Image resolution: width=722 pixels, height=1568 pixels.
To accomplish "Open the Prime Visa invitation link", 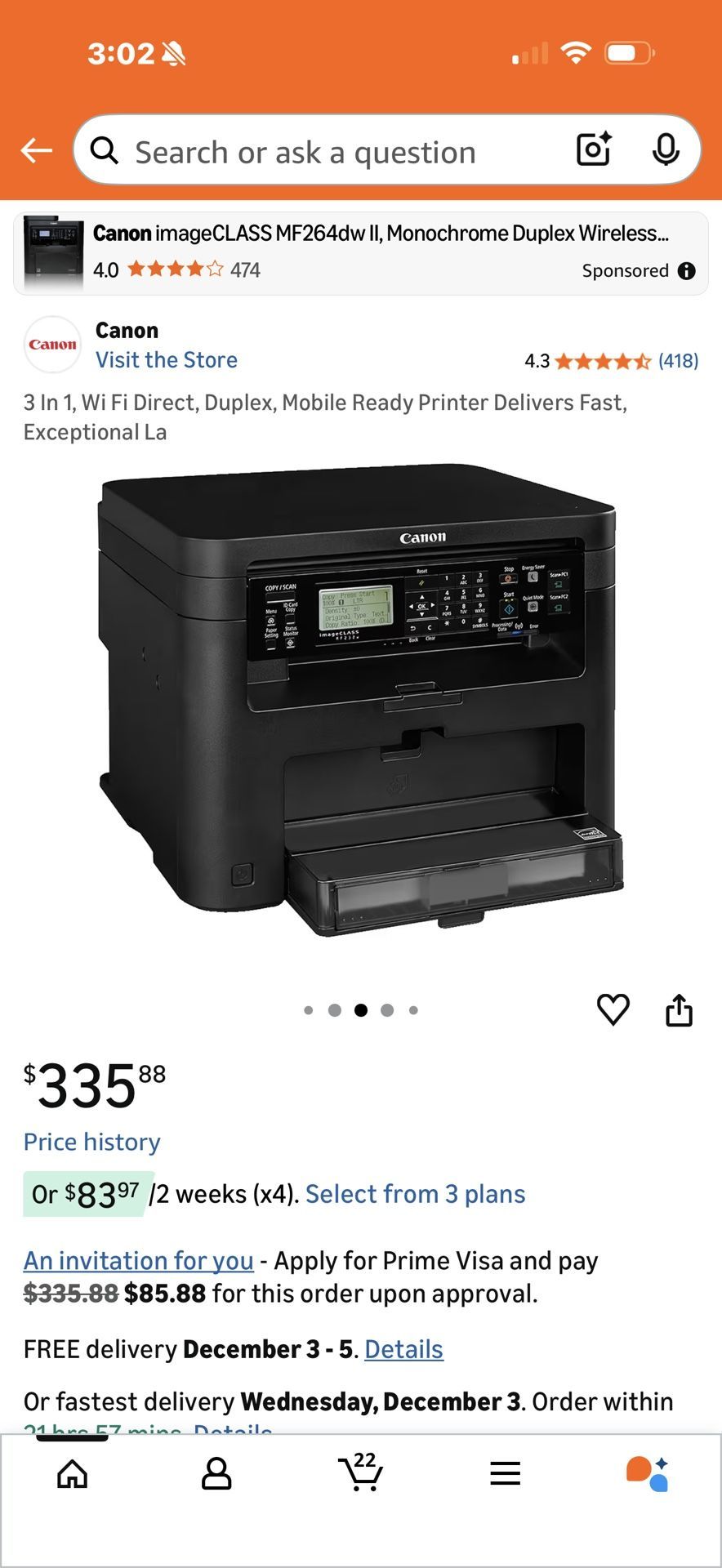I will point(139,1261).
